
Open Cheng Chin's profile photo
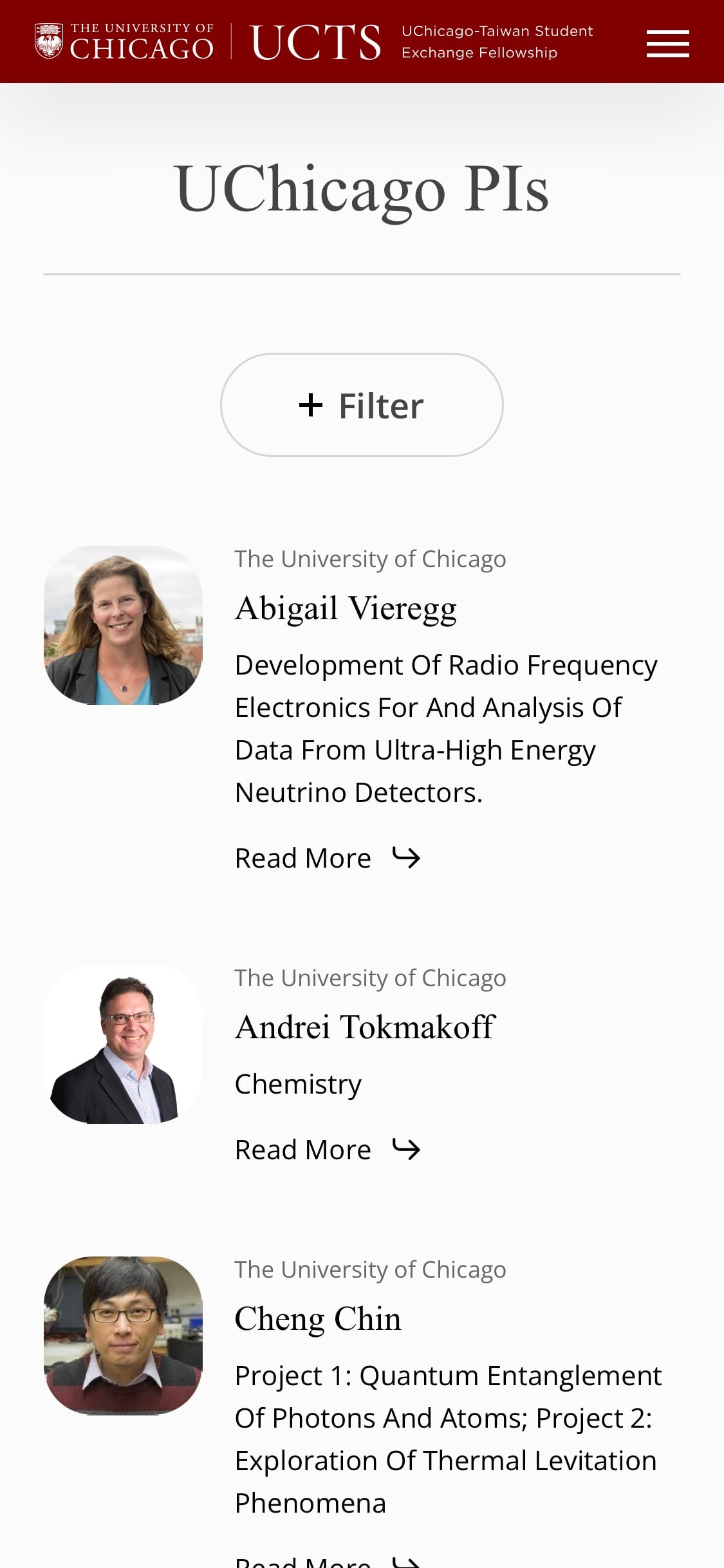123,1336
